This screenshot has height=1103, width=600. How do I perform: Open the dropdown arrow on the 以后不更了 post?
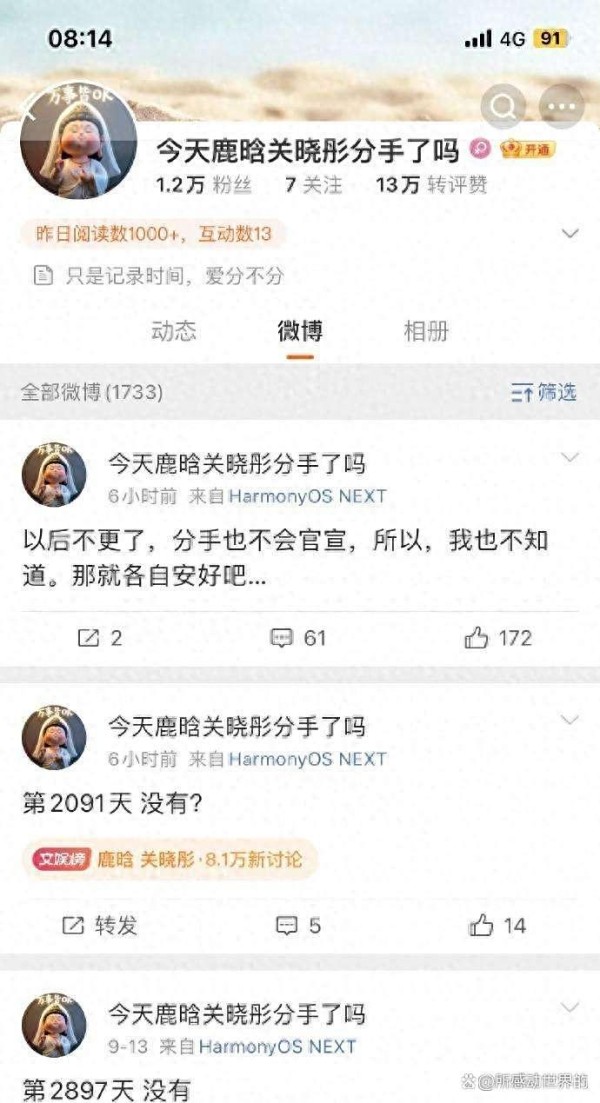point(570,459)
